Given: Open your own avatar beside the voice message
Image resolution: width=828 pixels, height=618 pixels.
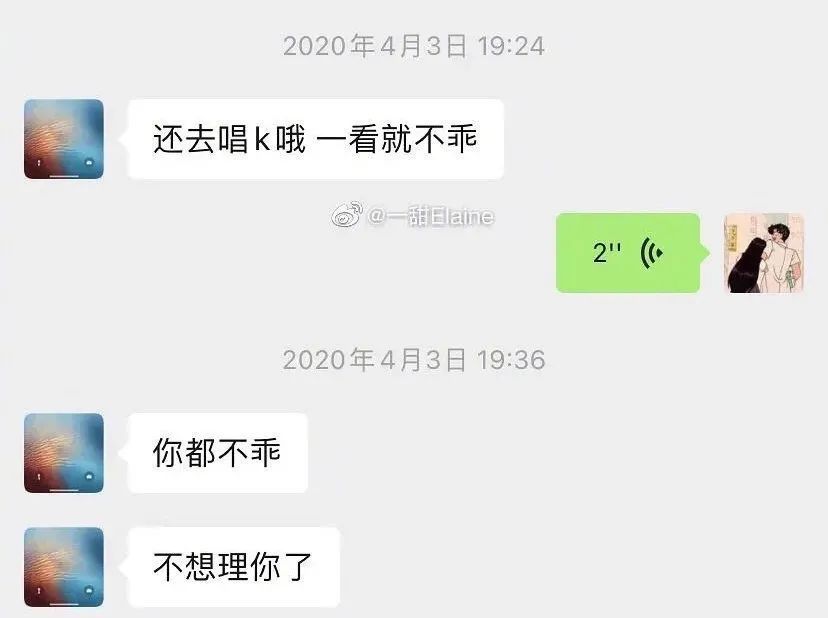Looking at the screenshot, I should click(764, 253).
